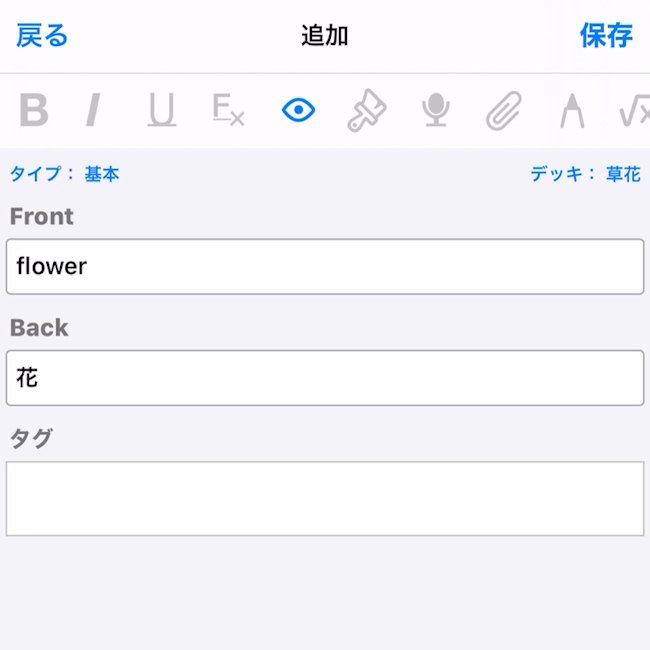Open the compass cloze tool

571,111
